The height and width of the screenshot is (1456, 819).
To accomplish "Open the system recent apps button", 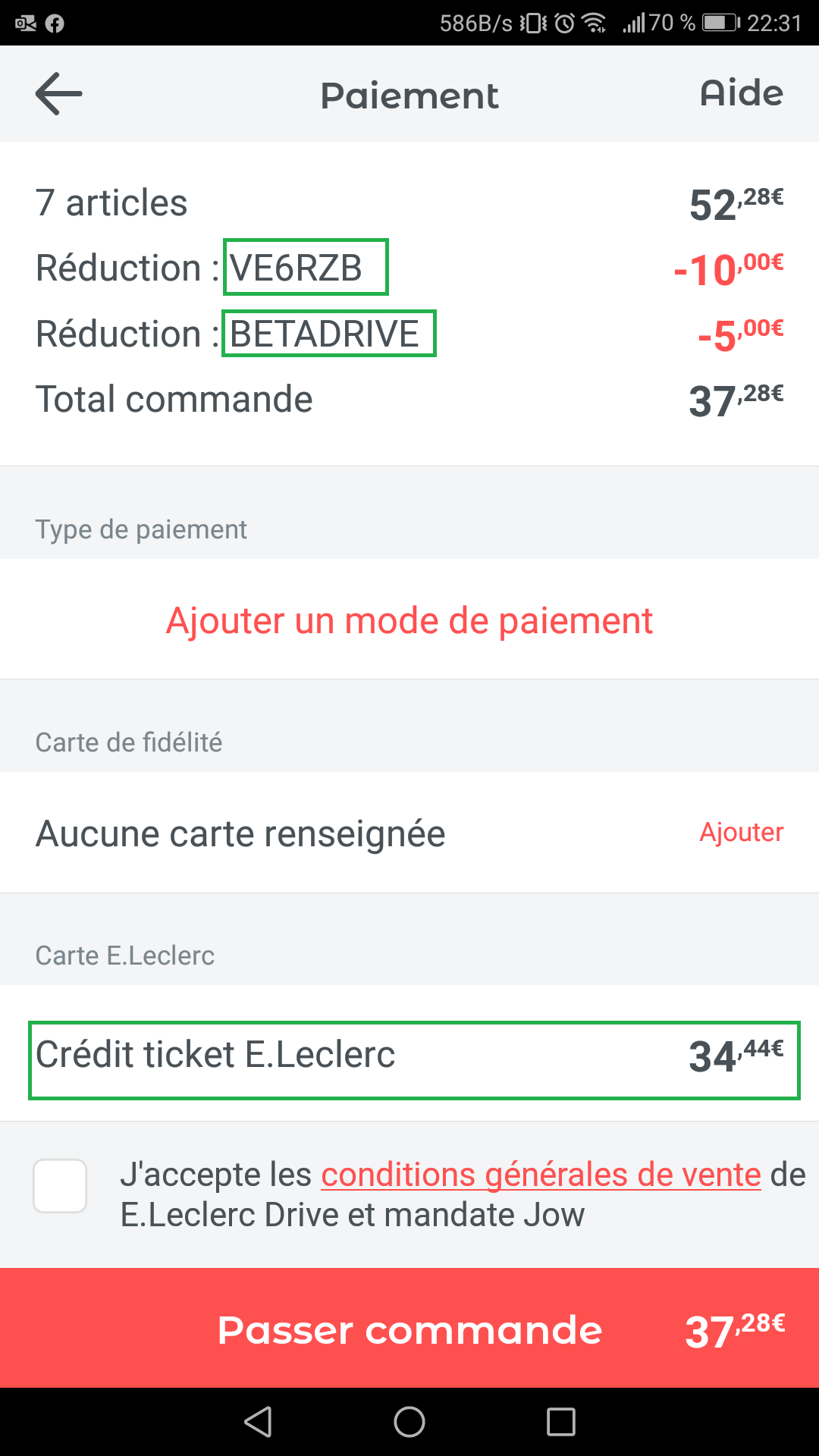I will click(561, 1422).
